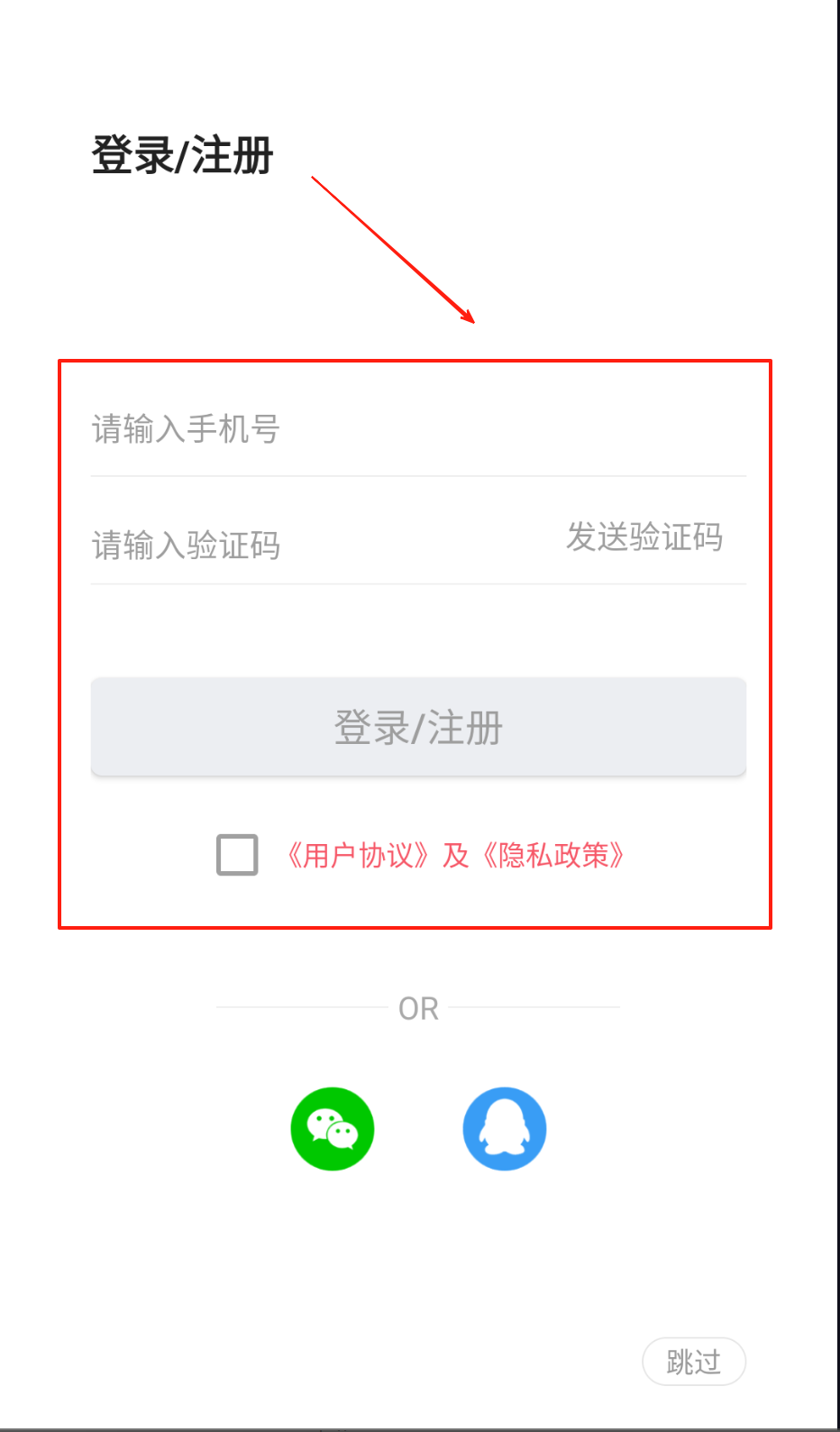This screenshot has height=1432, width=840.
Task: Skip login with 跳过
Action: (694, 1362)
